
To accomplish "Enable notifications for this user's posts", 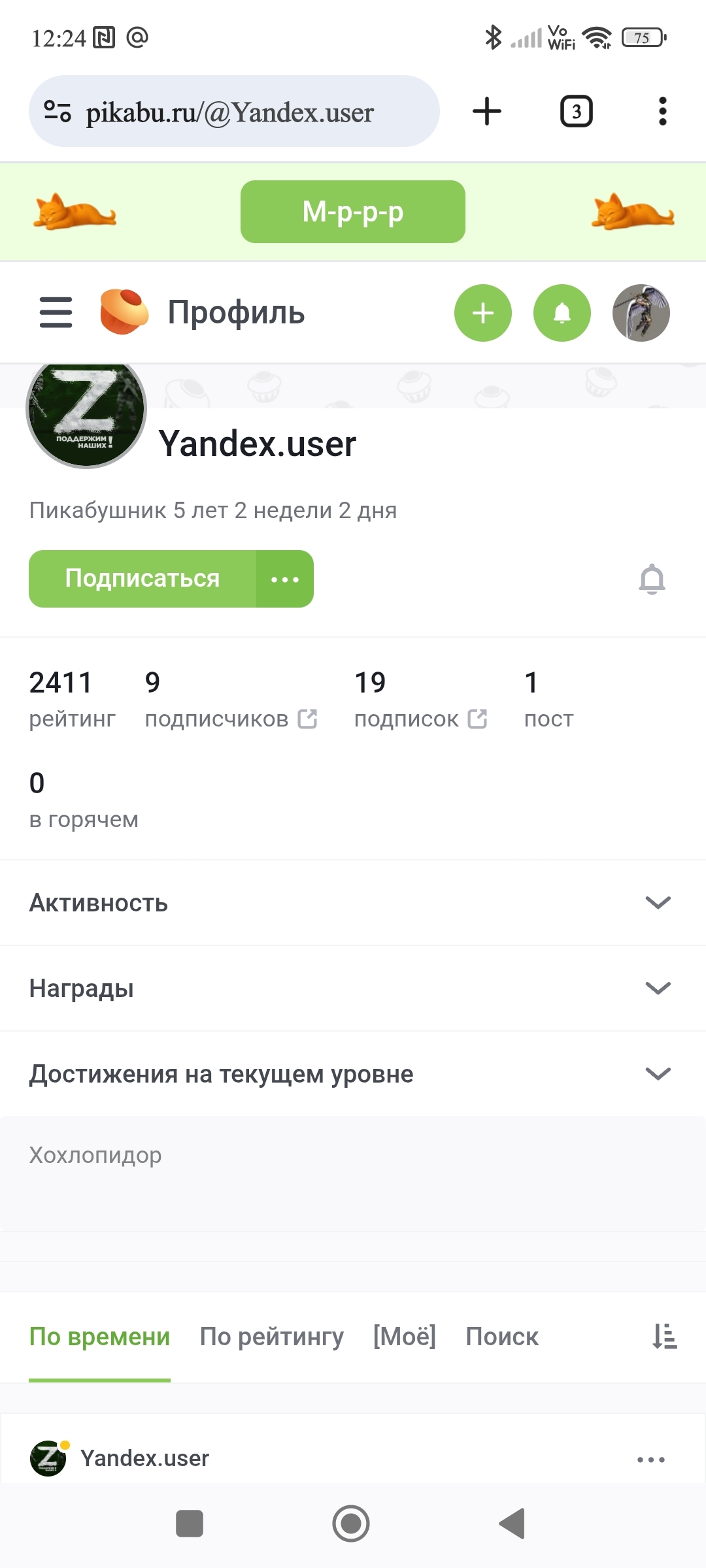I will pyautogui.click(x=652, y=579).
